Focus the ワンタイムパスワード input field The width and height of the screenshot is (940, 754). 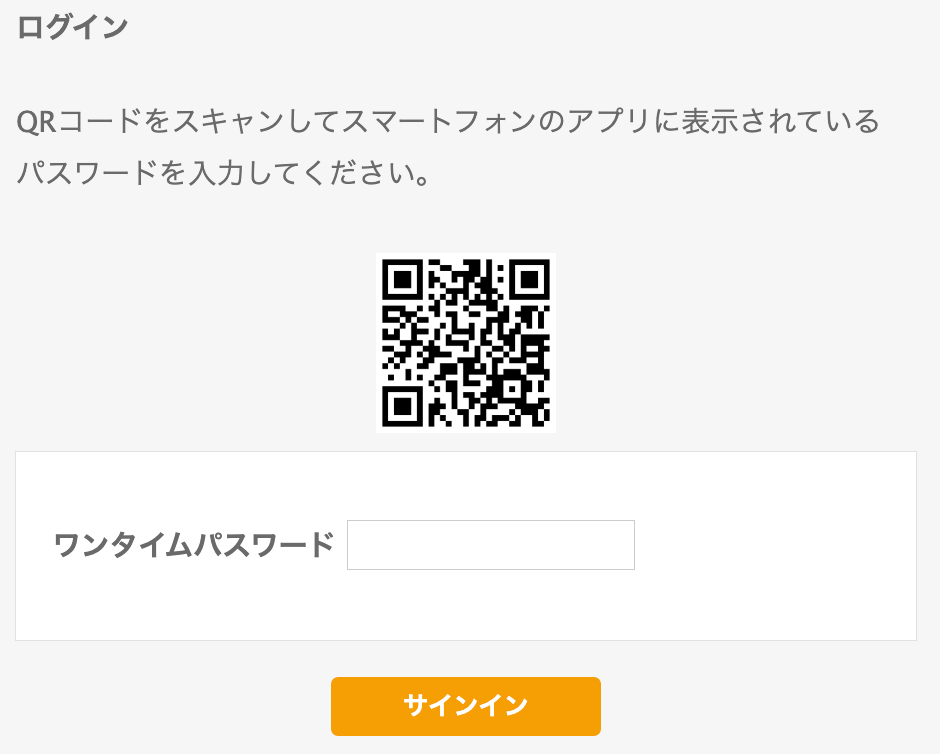coord(490,545)
